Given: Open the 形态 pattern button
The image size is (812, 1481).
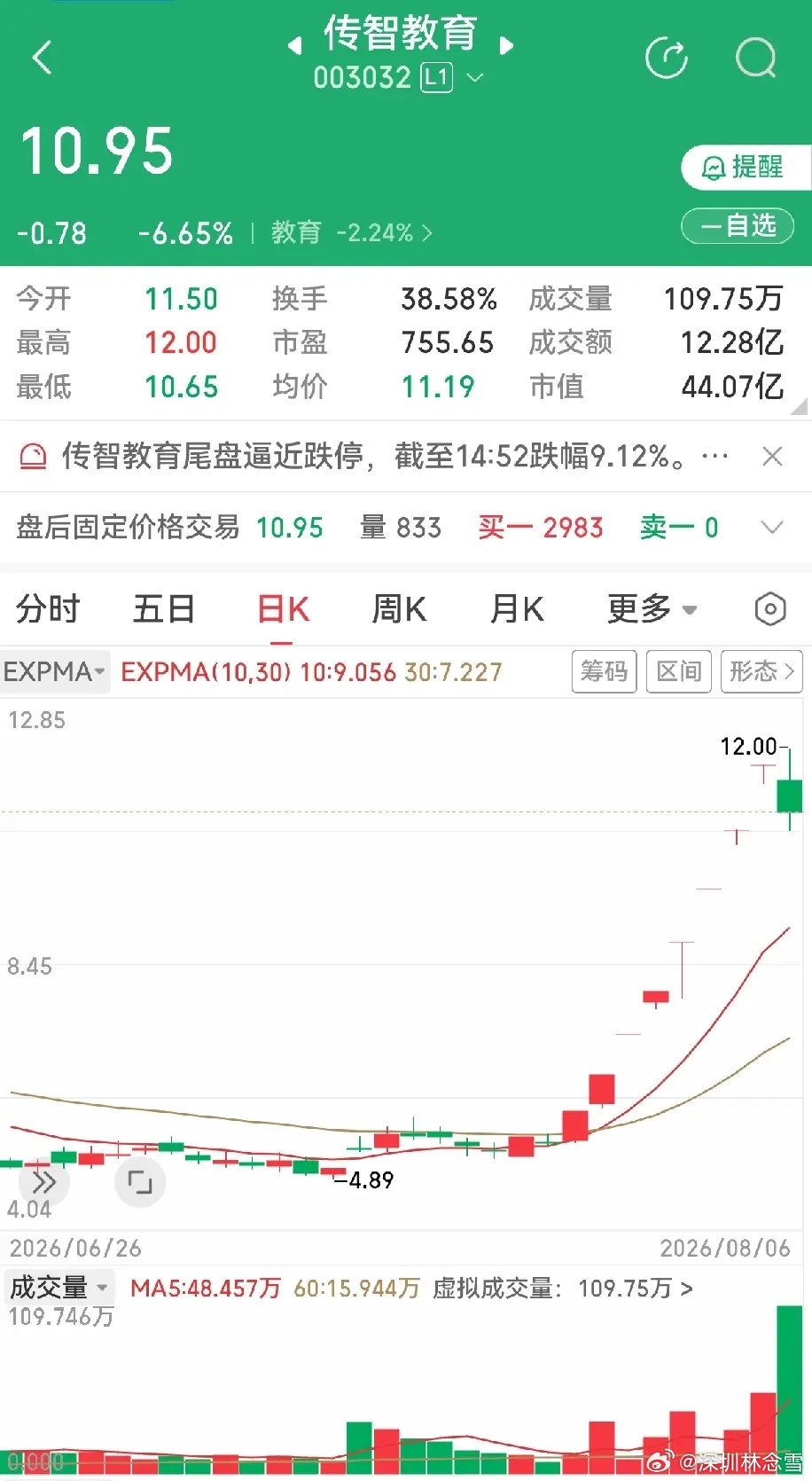Looking at the screenshot, I should click(x=761, y=671).
